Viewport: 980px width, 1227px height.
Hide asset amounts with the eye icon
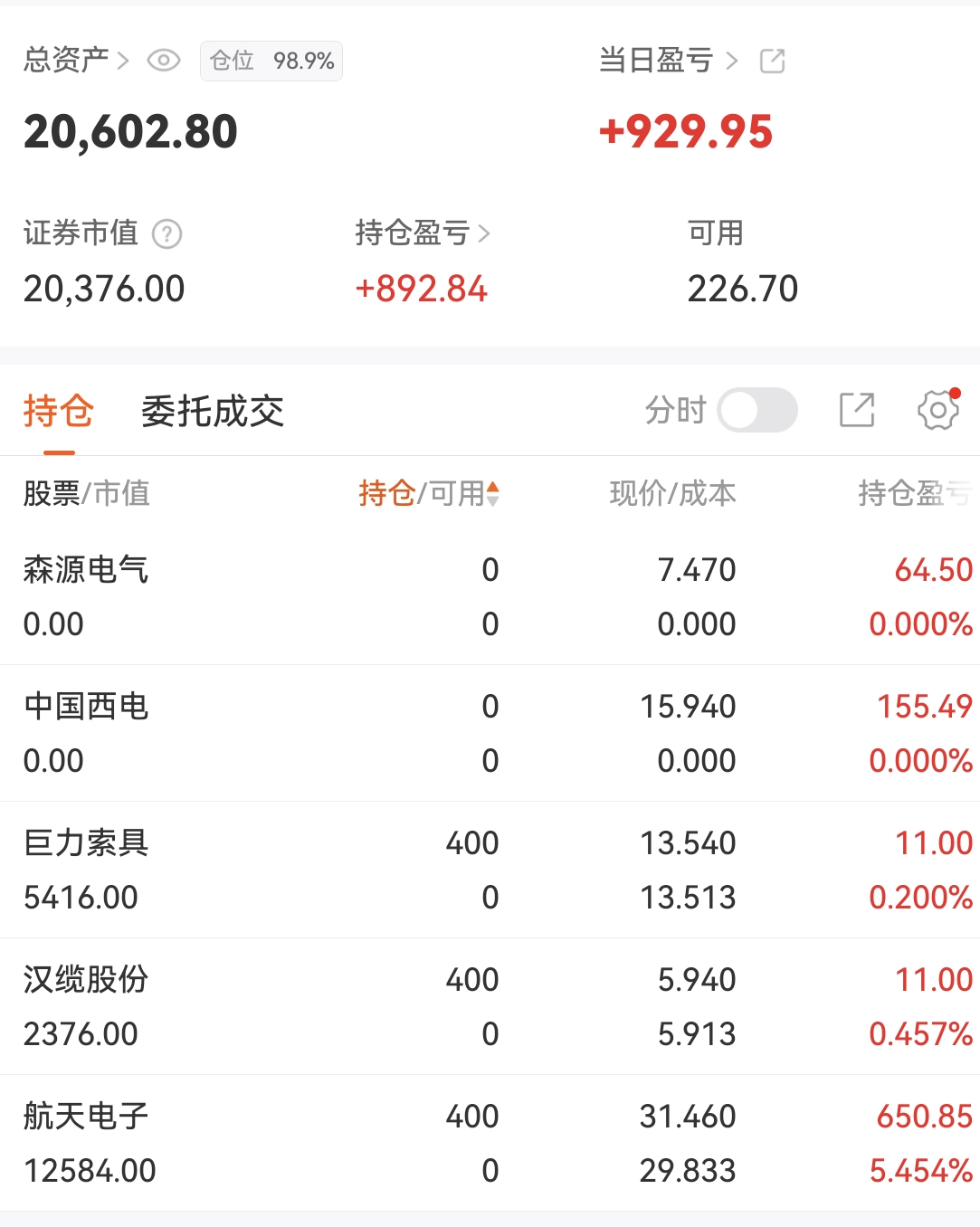point(164,61)
